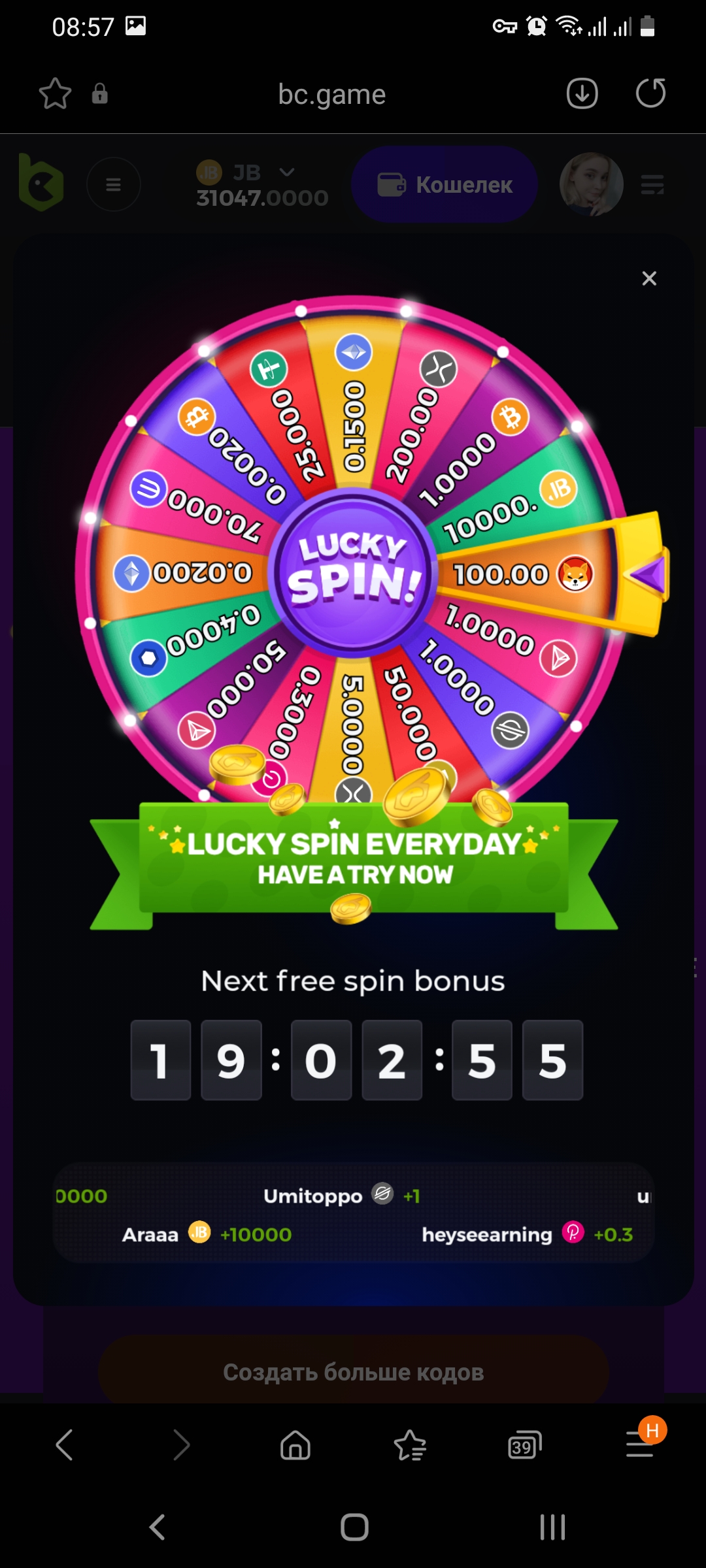706x1568 pixels.
Task: Open the browser bookmarks list
Action: [x=410, y=1445]
